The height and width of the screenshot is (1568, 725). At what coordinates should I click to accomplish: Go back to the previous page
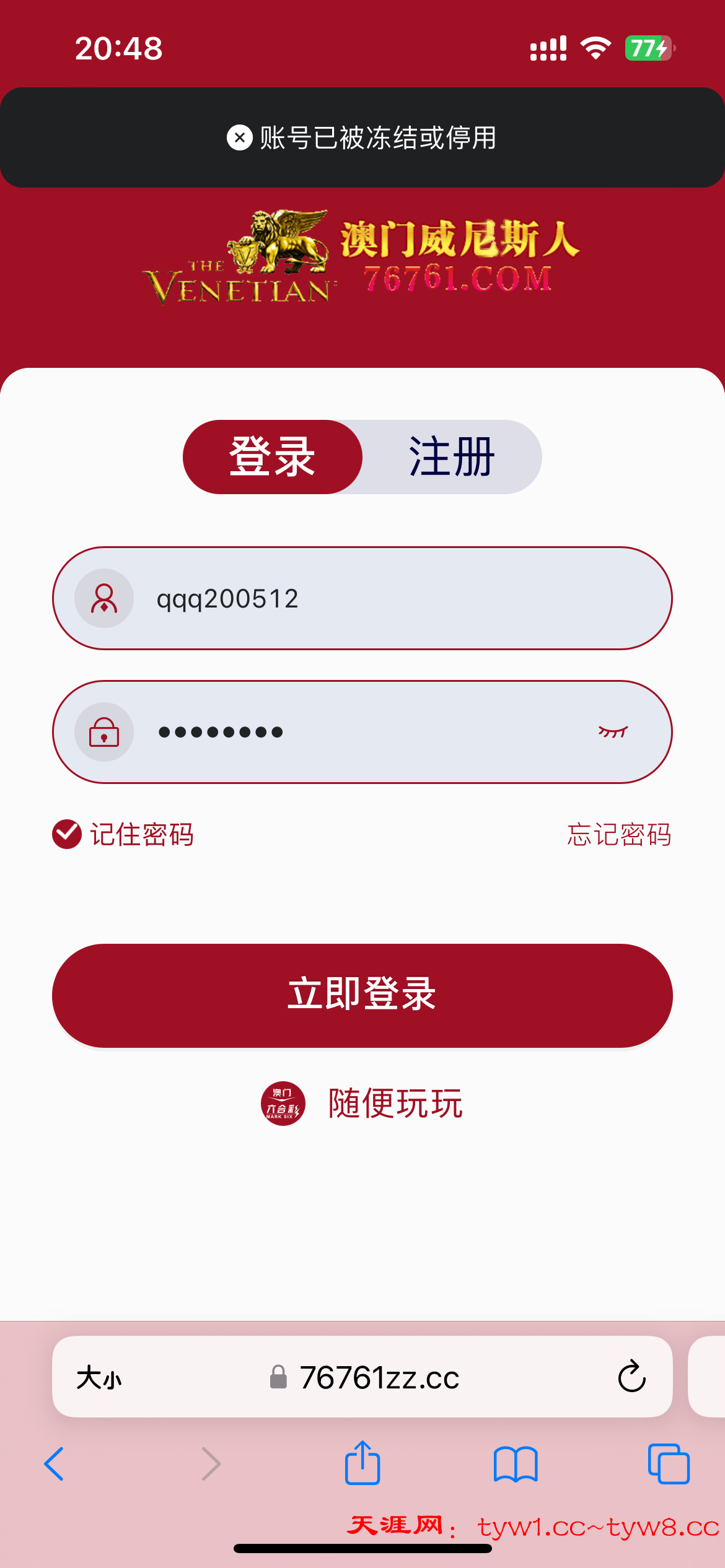(x=54, y=1464)
